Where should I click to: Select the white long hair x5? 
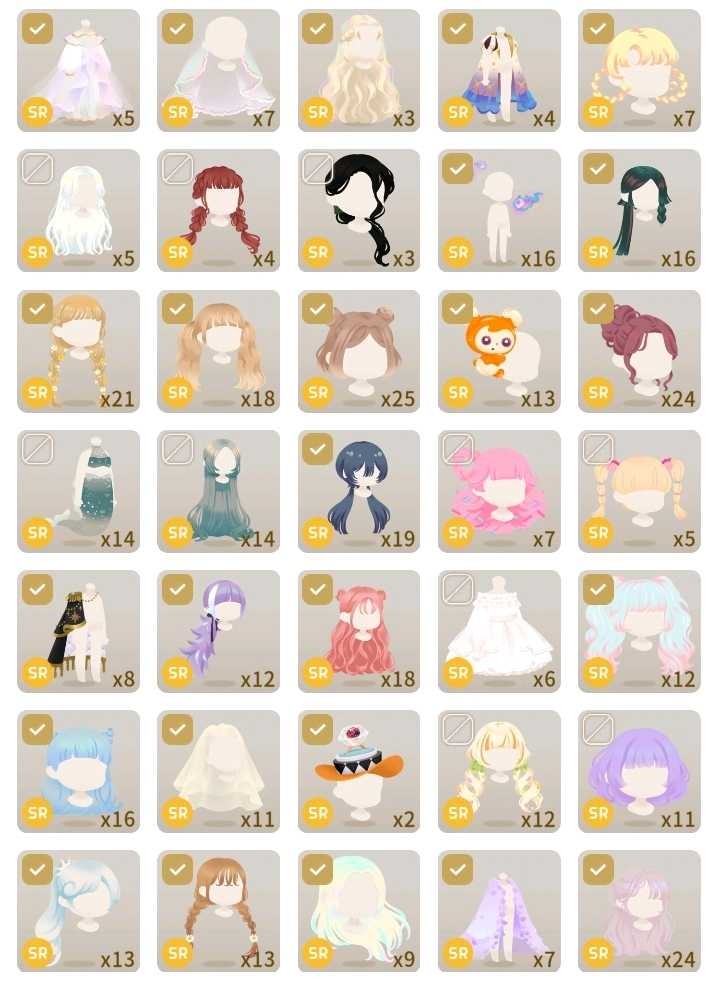38,168
